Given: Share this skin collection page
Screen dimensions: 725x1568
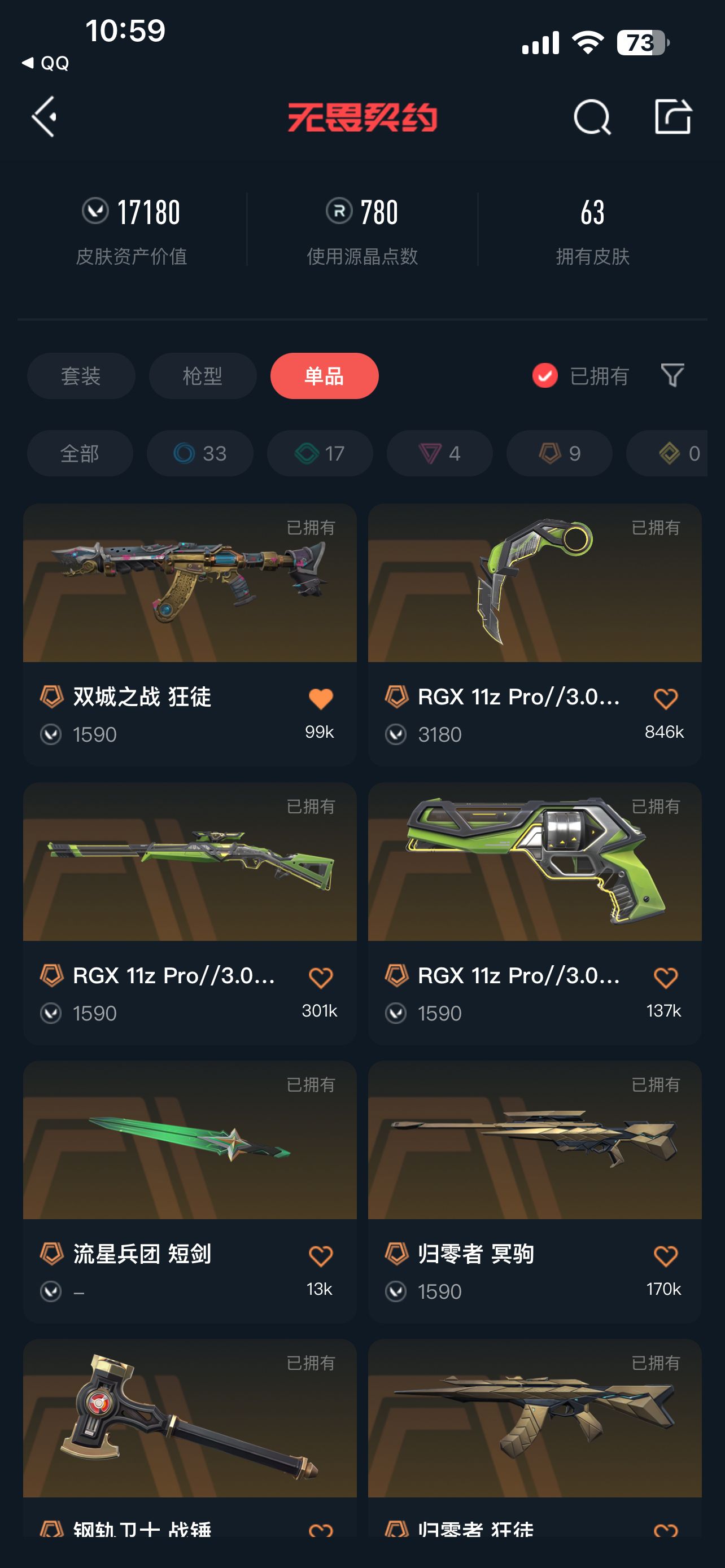Looking at the screenshot, I should click(x=672, y=116).
